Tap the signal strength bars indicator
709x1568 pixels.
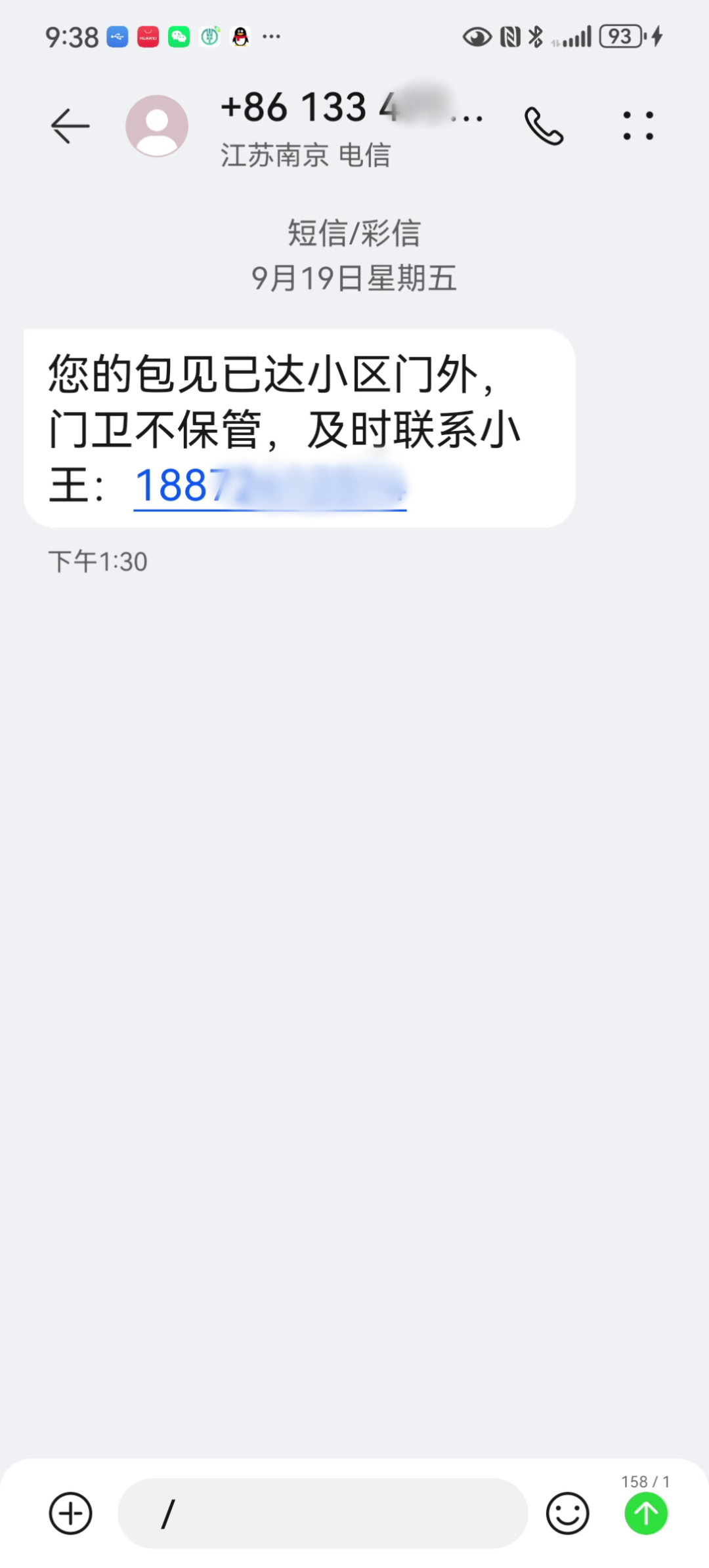click(576, 37)
